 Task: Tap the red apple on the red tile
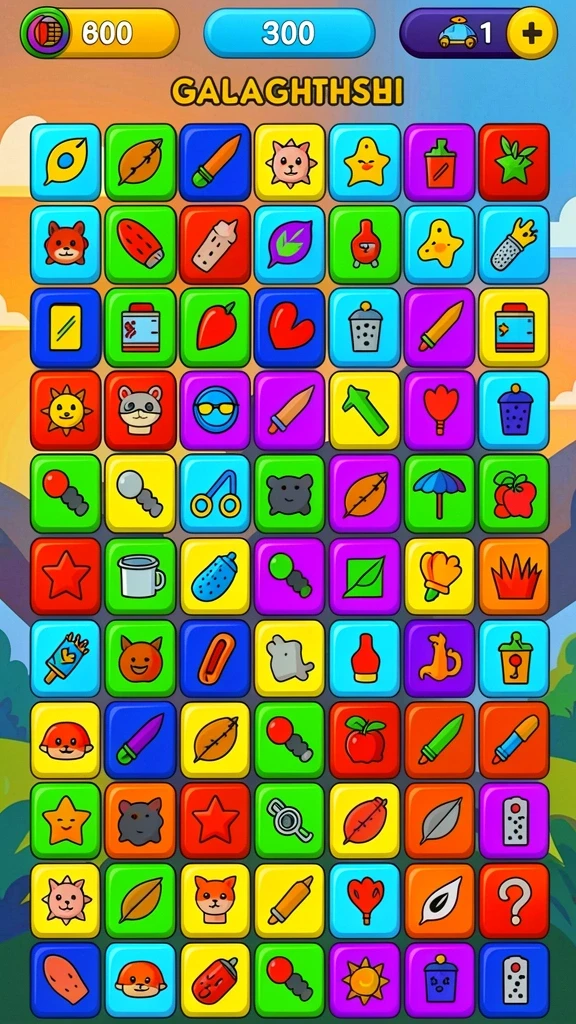(x=364, y=741)
